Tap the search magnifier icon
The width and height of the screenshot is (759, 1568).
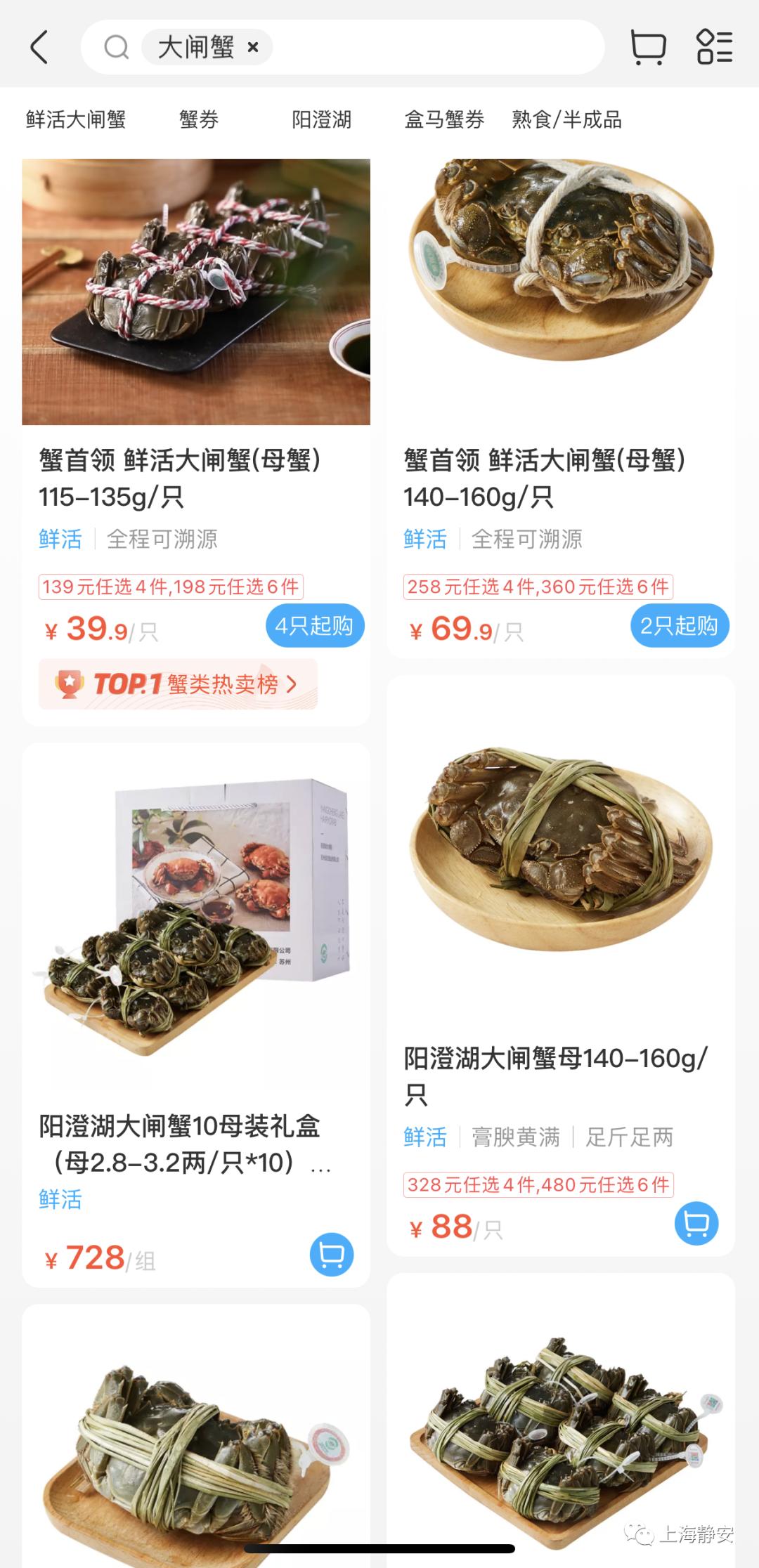(115, 47)
